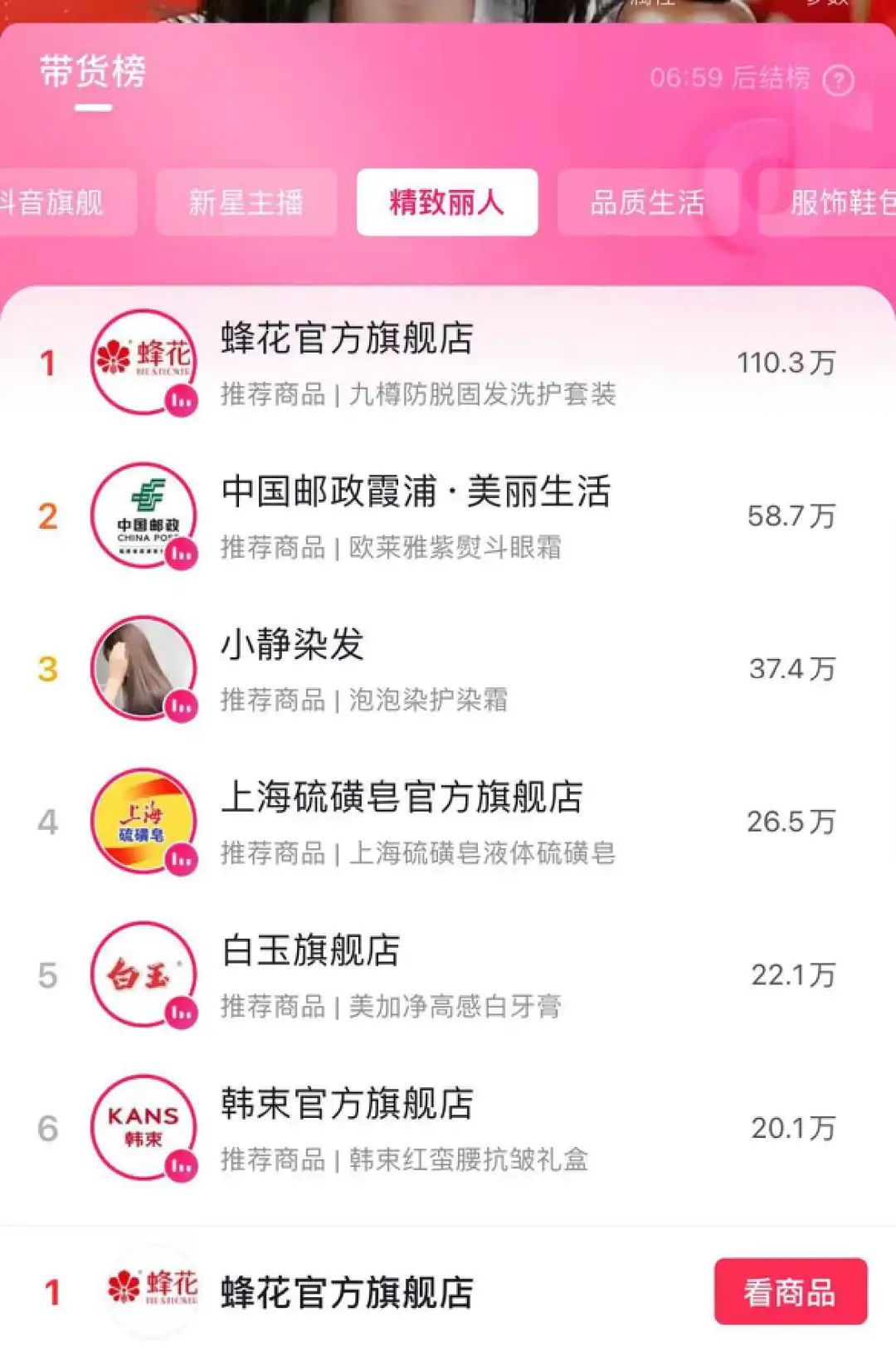Tap the 看商品 button
This screenshot has width=896, height=1357.
pos(790,1291)
